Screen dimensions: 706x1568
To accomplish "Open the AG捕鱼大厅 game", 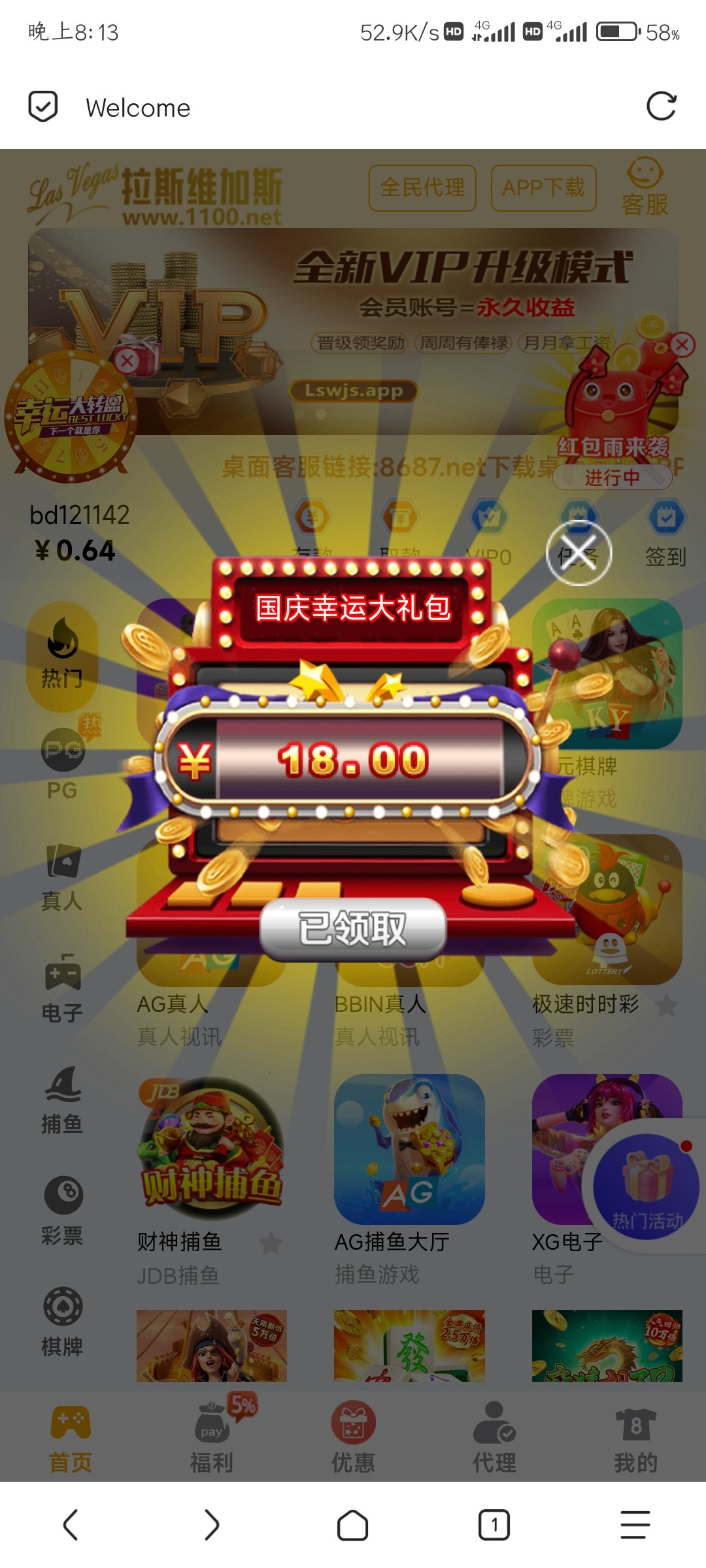I will click(409, 1150).
